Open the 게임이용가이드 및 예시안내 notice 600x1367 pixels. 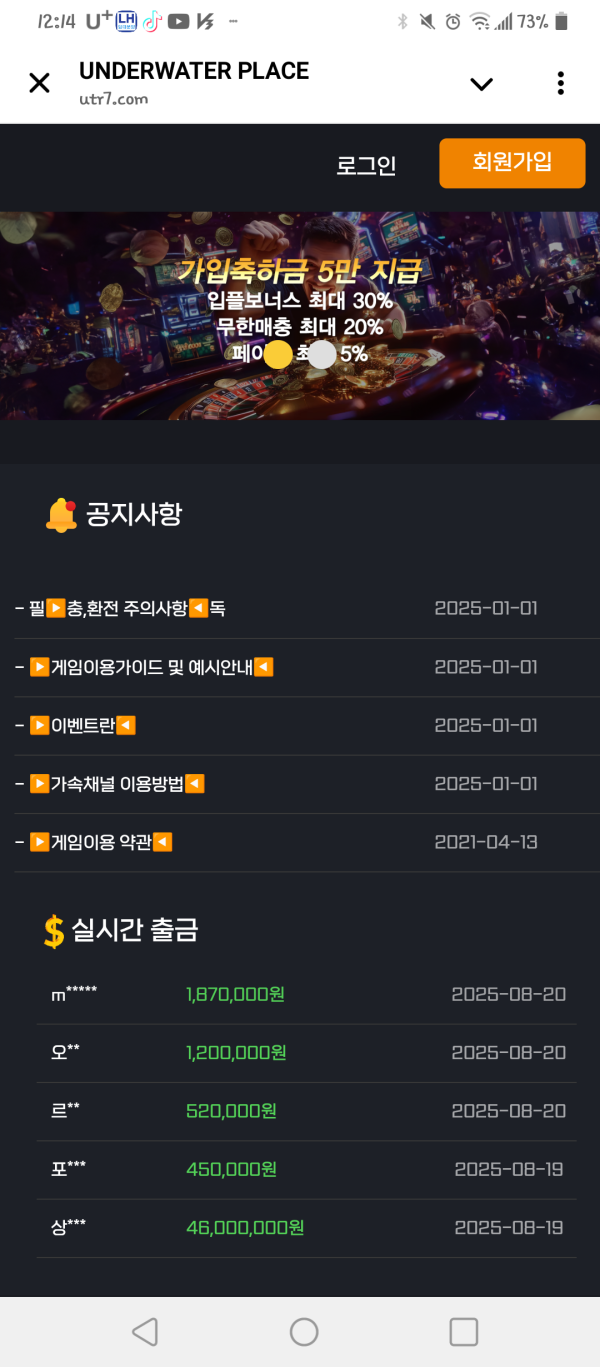(151, 667)
